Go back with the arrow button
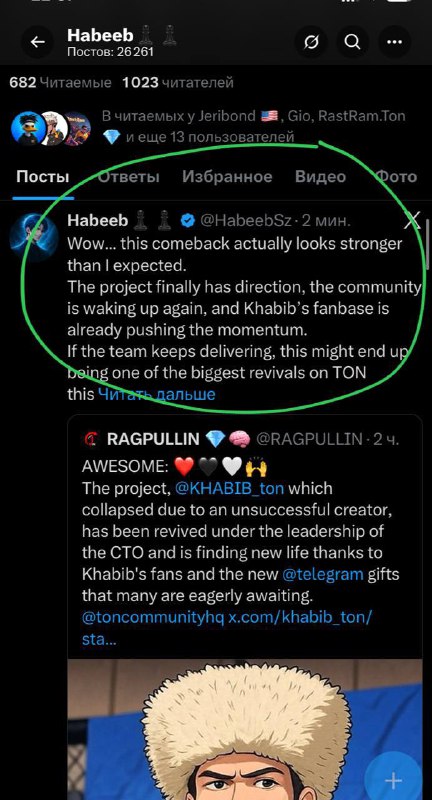The height and width of the screenshot is (800, 432). (38, 42)
